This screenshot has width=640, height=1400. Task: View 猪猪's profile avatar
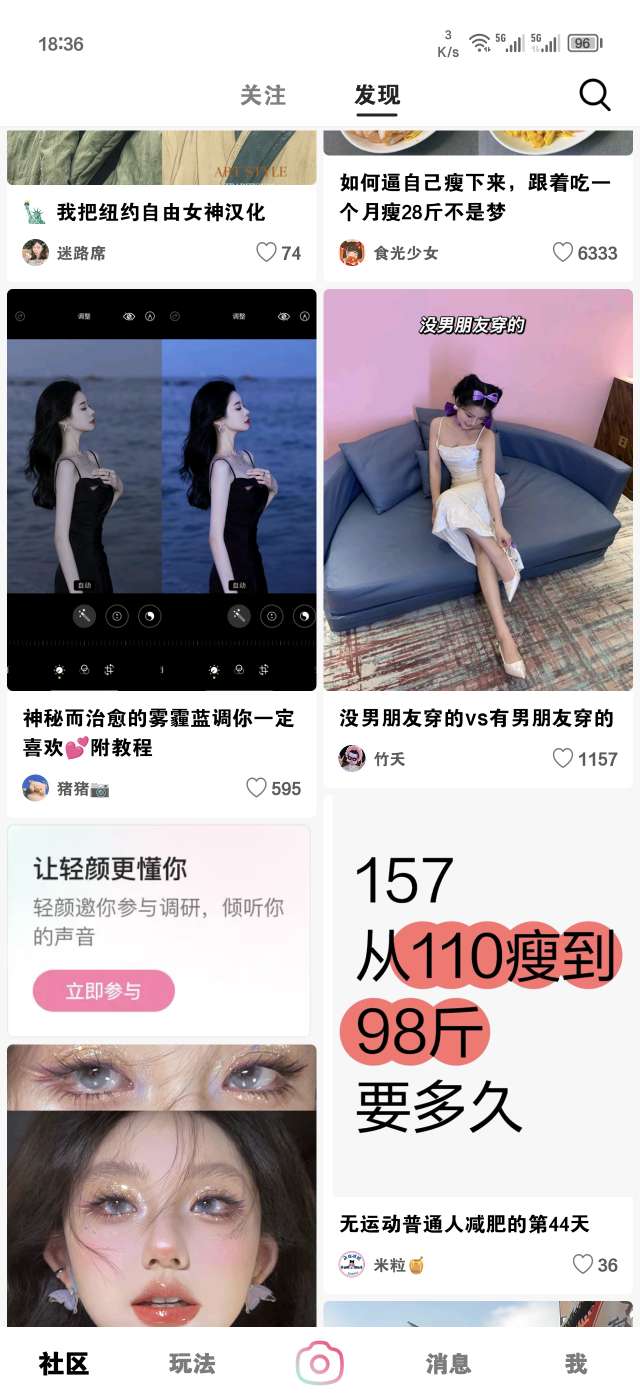36,788
